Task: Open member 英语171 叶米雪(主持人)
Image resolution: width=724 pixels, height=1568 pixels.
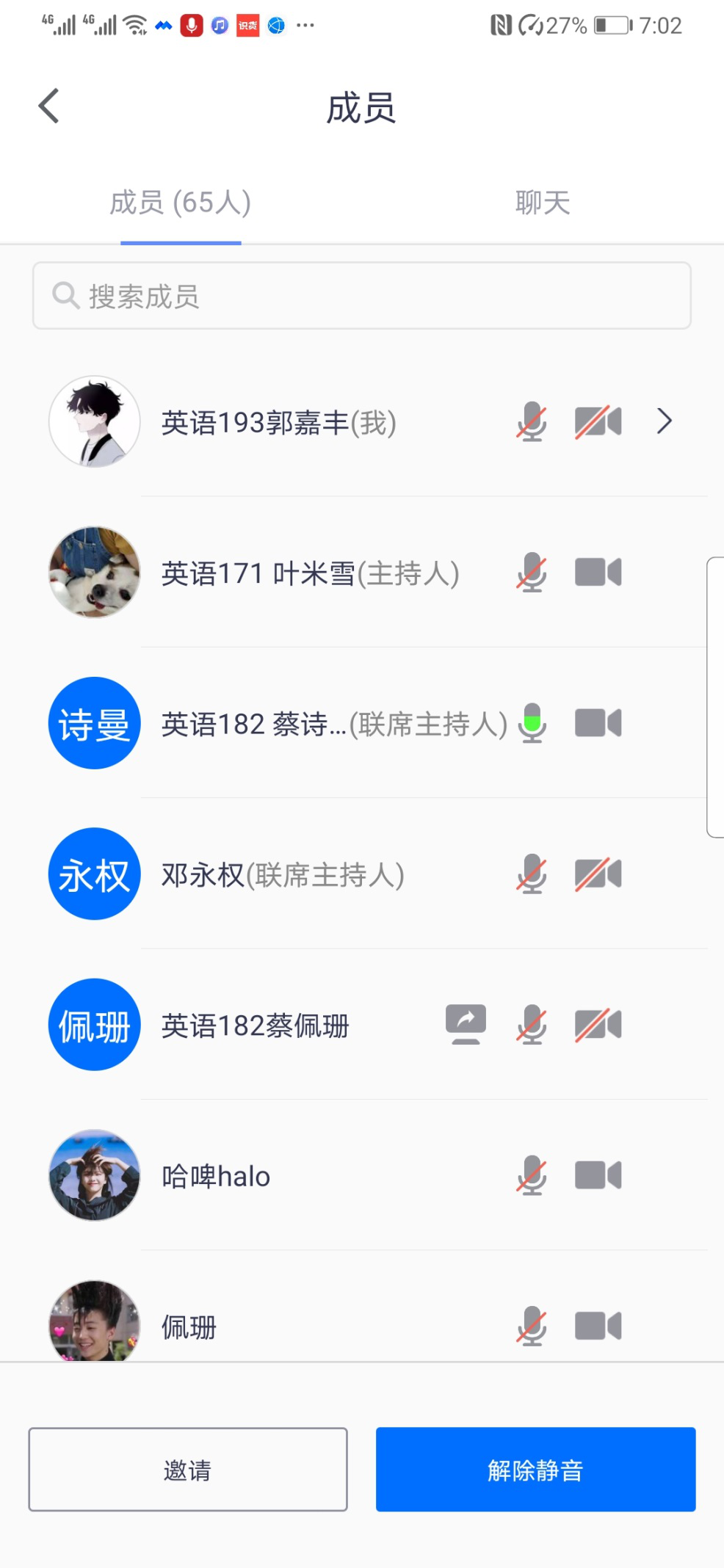Action: tap(362, 573)
